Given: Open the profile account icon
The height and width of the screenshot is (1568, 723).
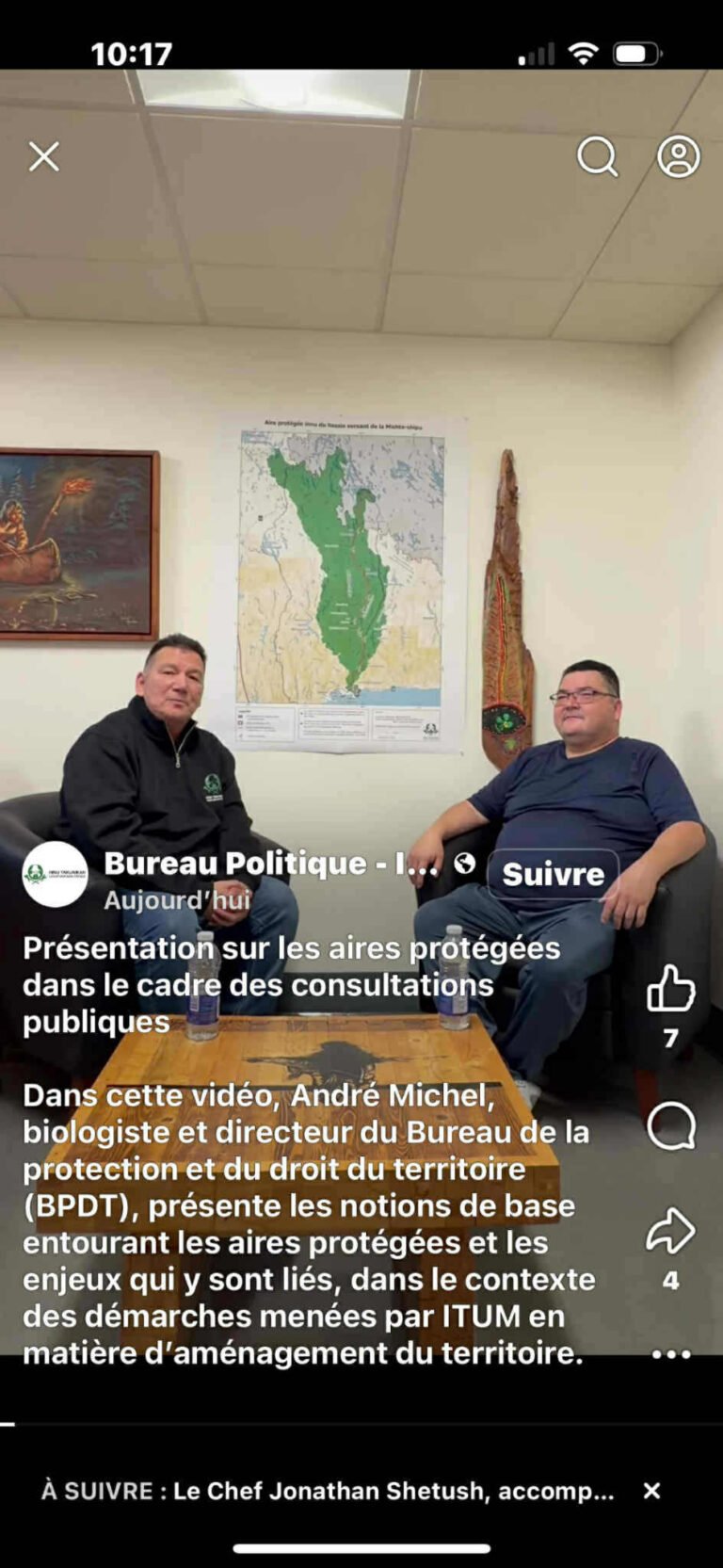Looking at the screenshot, I should [678, 156].
